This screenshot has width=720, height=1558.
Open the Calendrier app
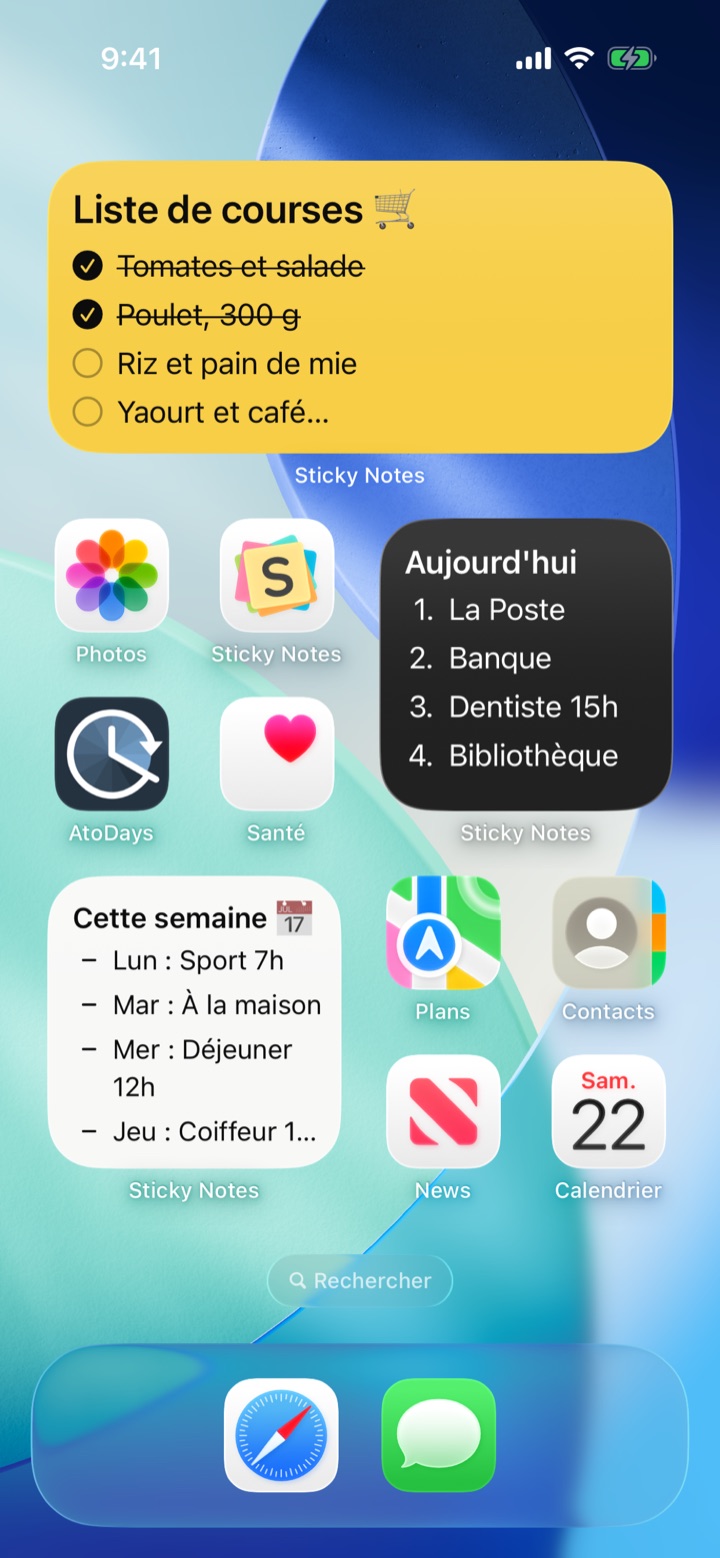[x=609, y=1112]
